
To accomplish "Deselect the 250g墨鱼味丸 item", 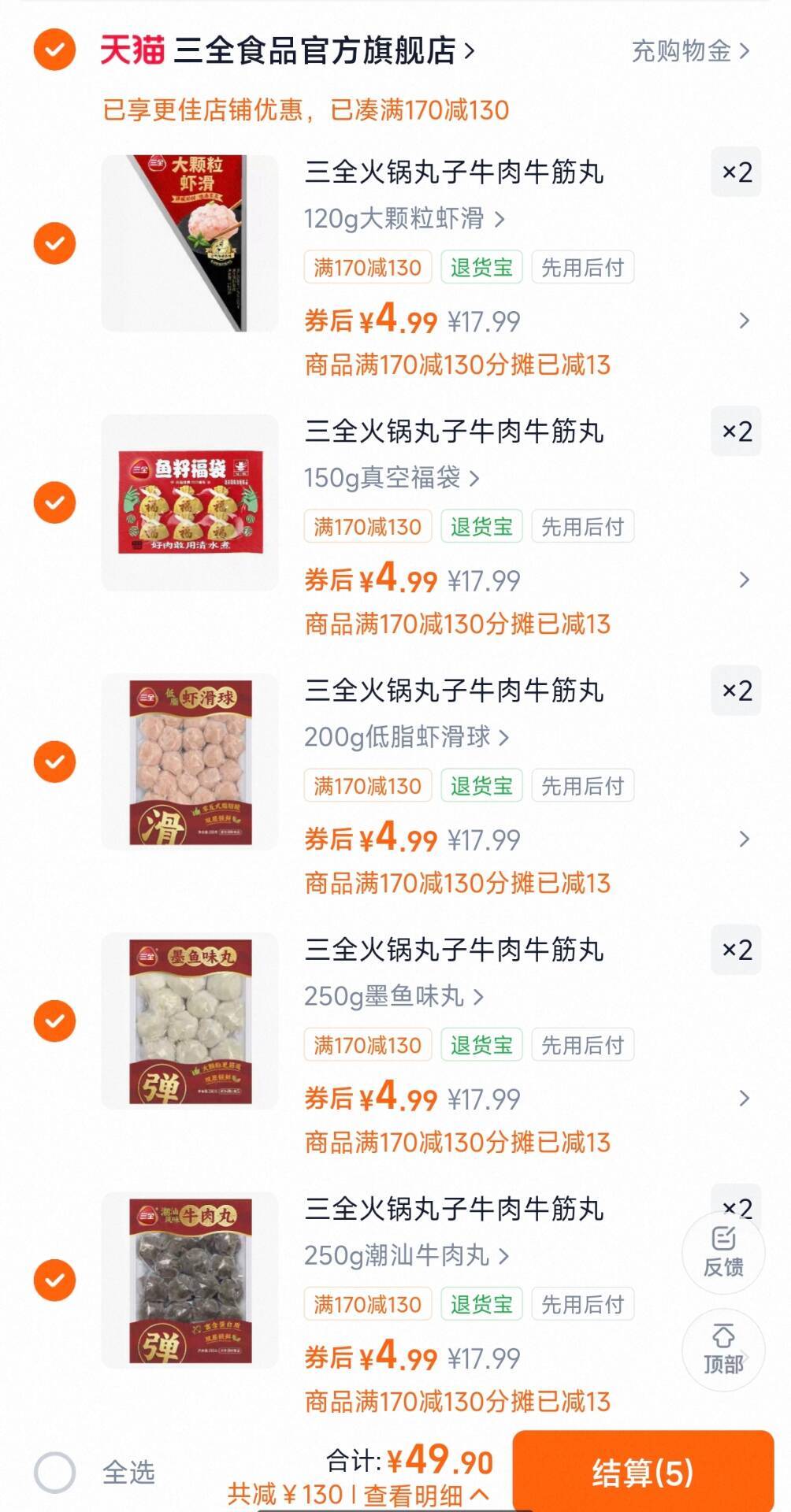I will click(x=54, y=1021).
